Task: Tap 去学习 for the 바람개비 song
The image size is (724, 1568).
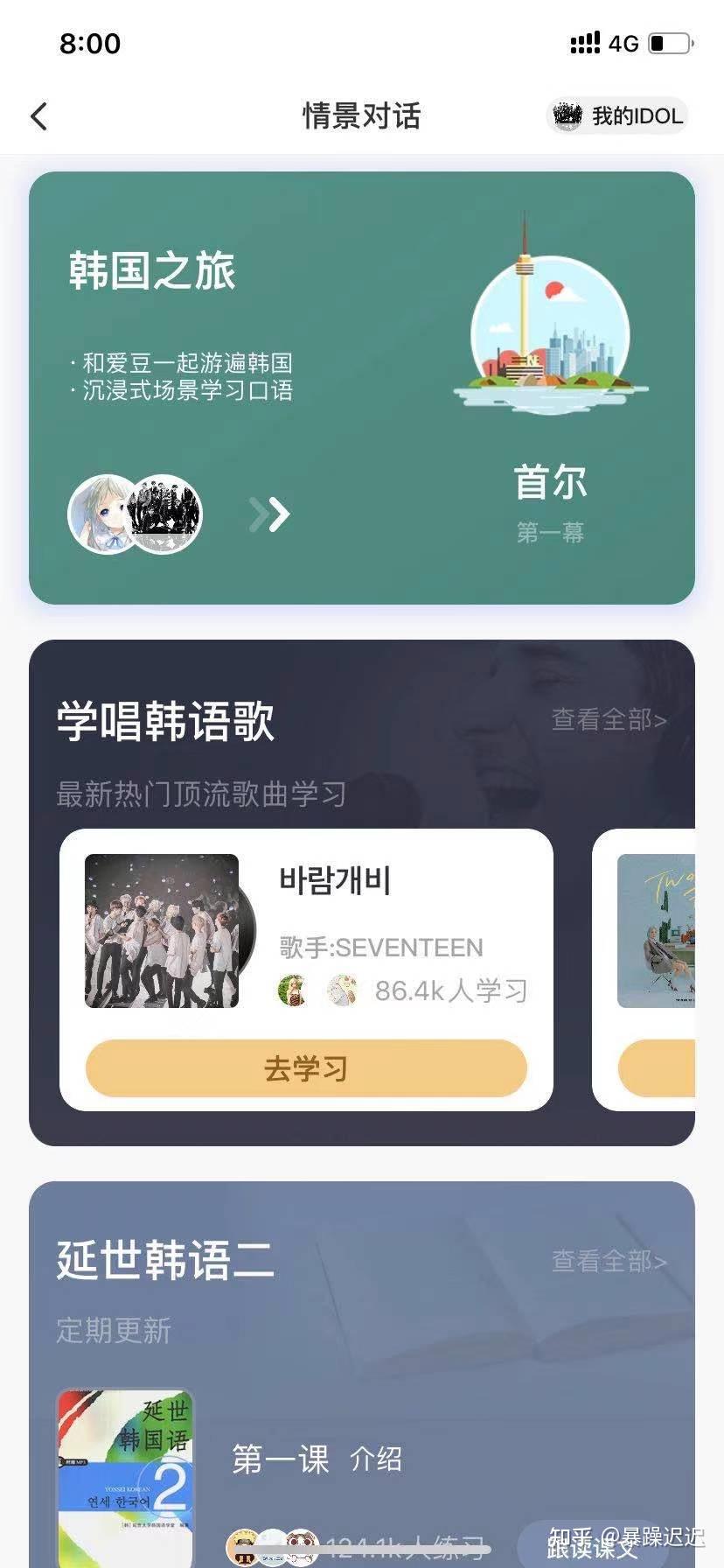Action: [306, 1068]
